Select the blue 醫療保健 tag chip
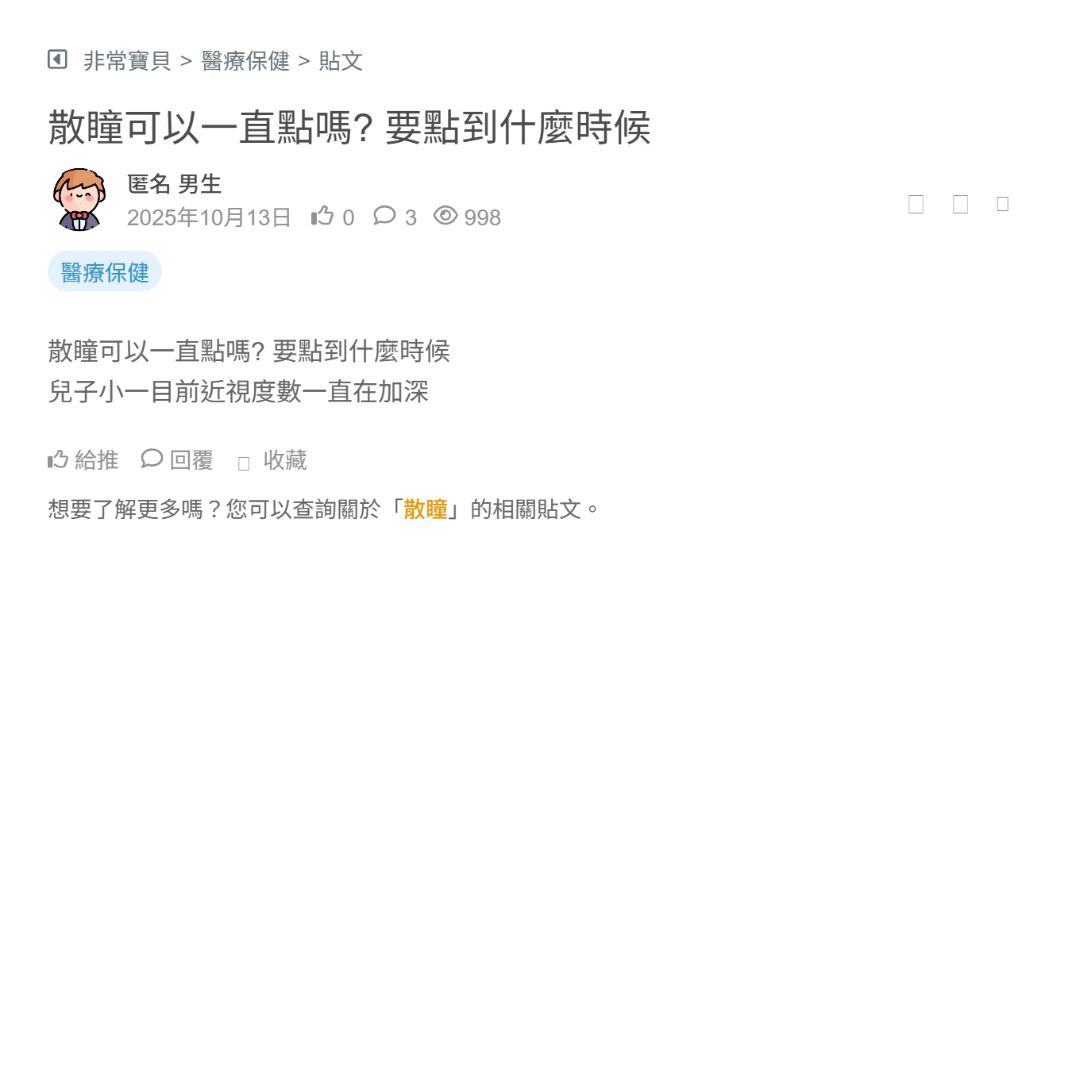1080x1080 pixels. point(105,272)
